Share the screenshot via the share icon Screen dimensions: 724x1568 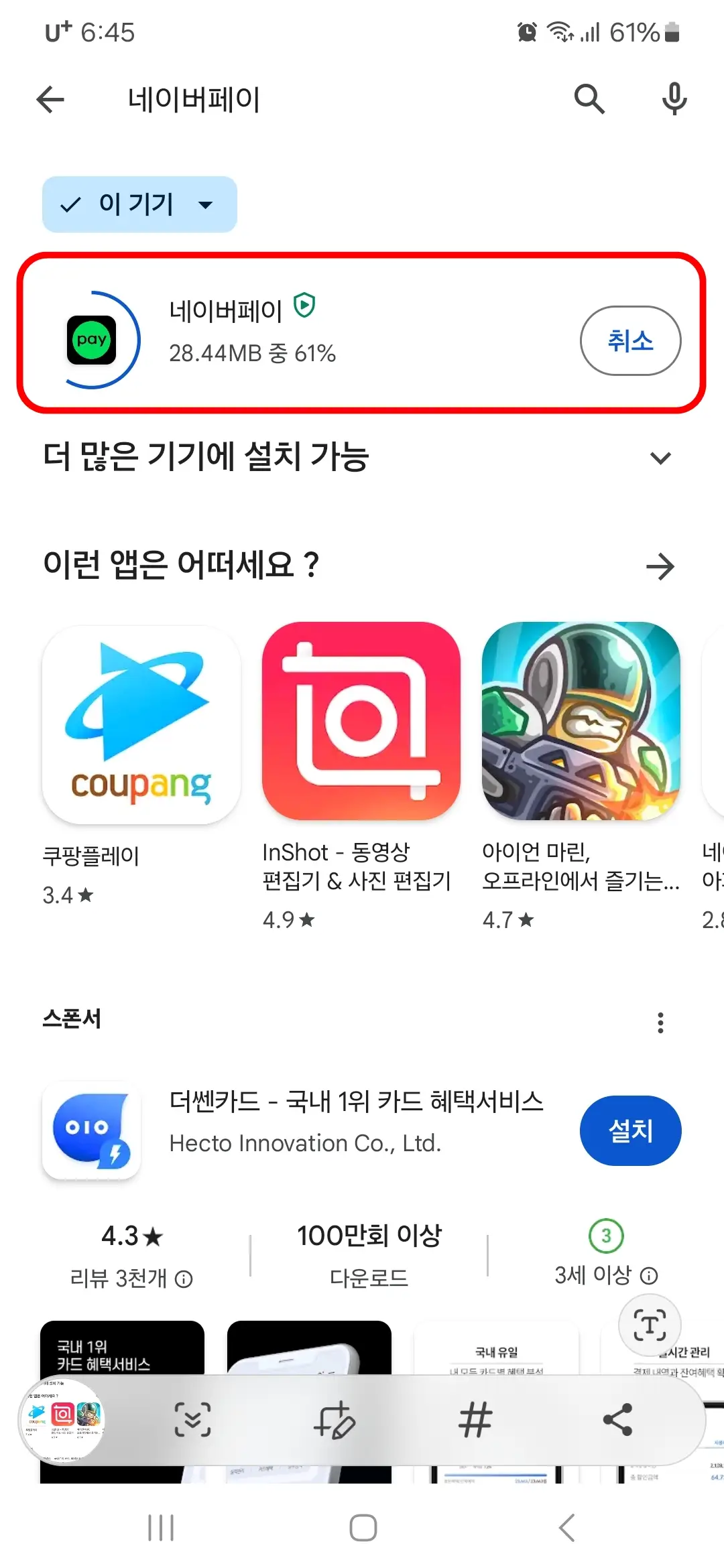tap(618, 1418)
